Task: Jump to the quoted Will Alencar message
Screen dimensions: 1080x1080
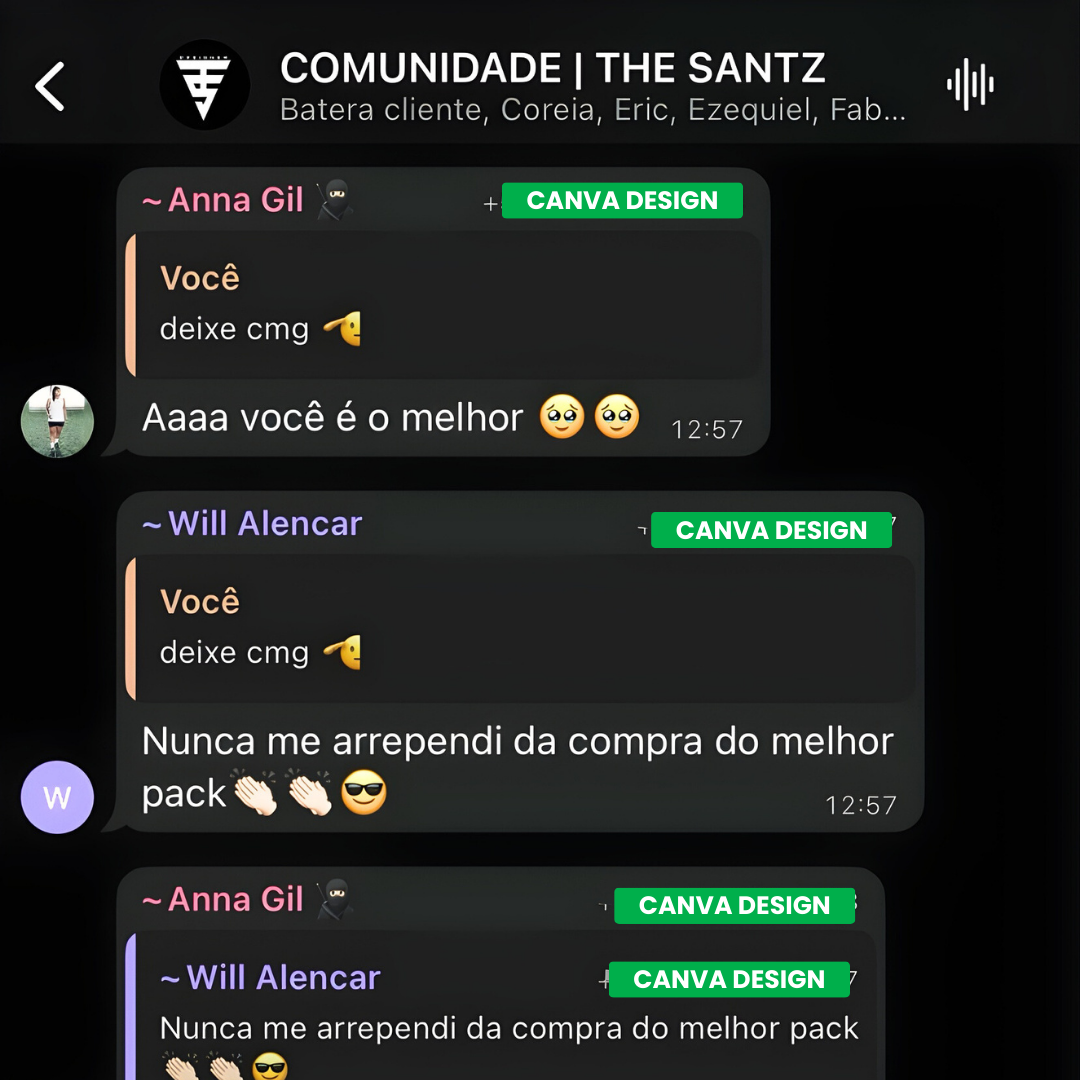Action: click(505, 1010)
